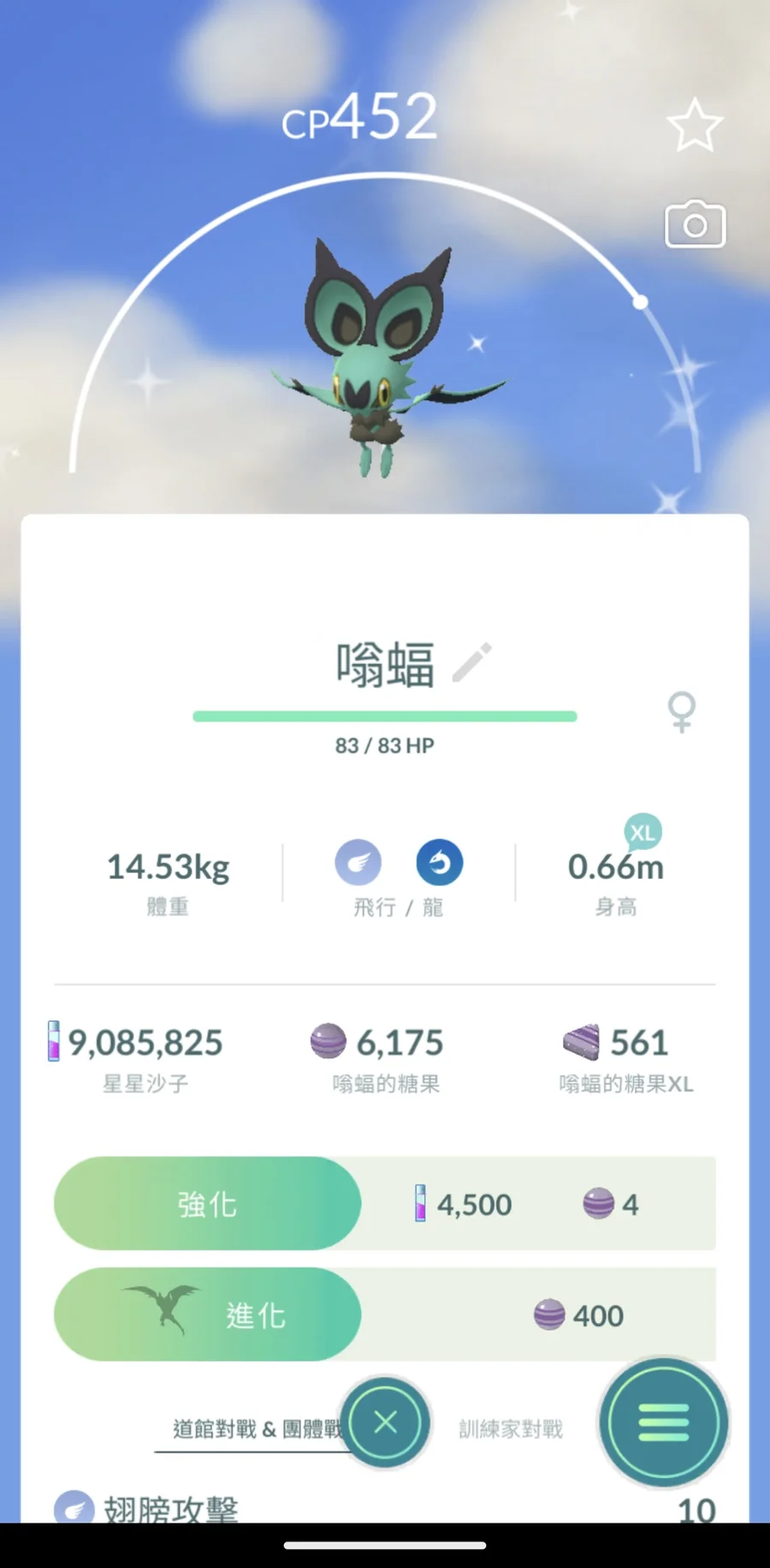This screenshot has width=770, height=1568.
Task: Tap the 進化 evolve button
Action: (208, 1314)
